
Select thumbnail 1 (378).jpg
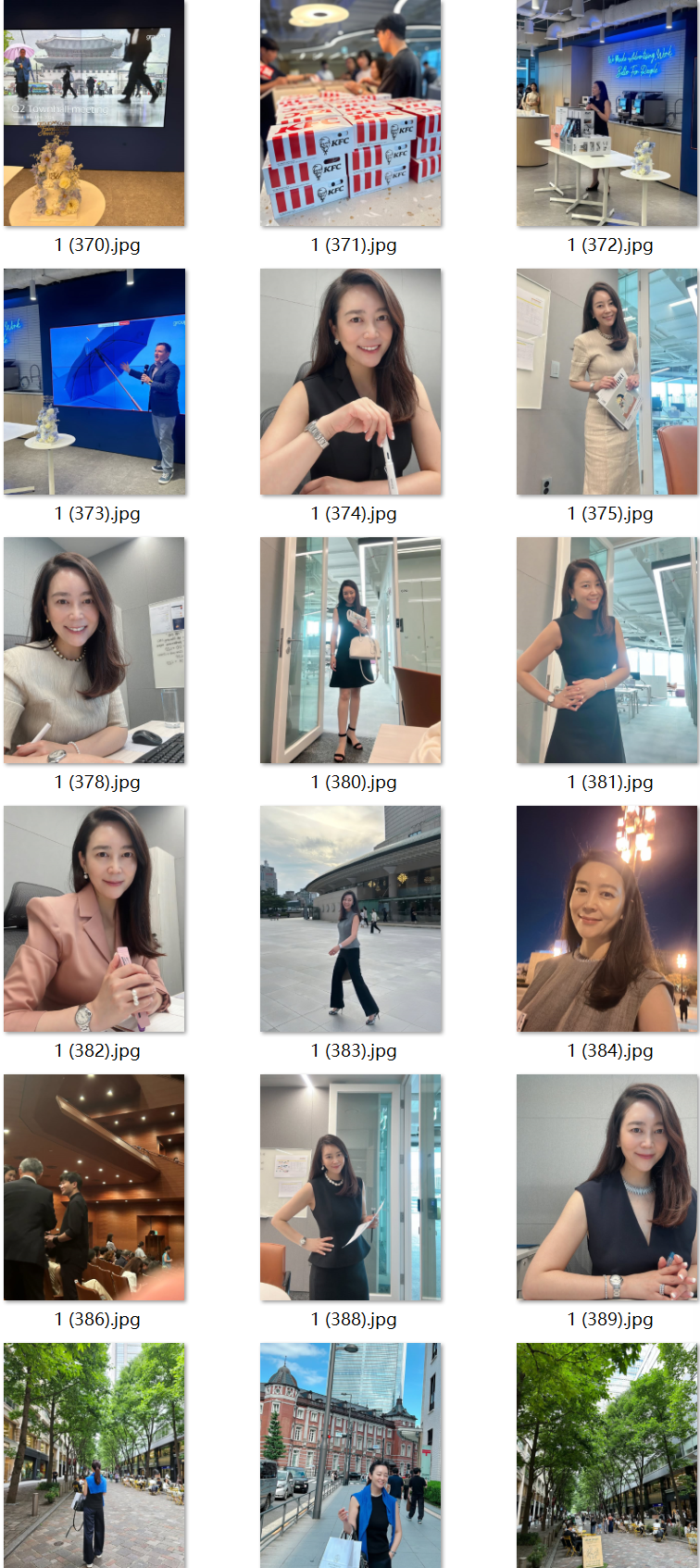[94, 650]
